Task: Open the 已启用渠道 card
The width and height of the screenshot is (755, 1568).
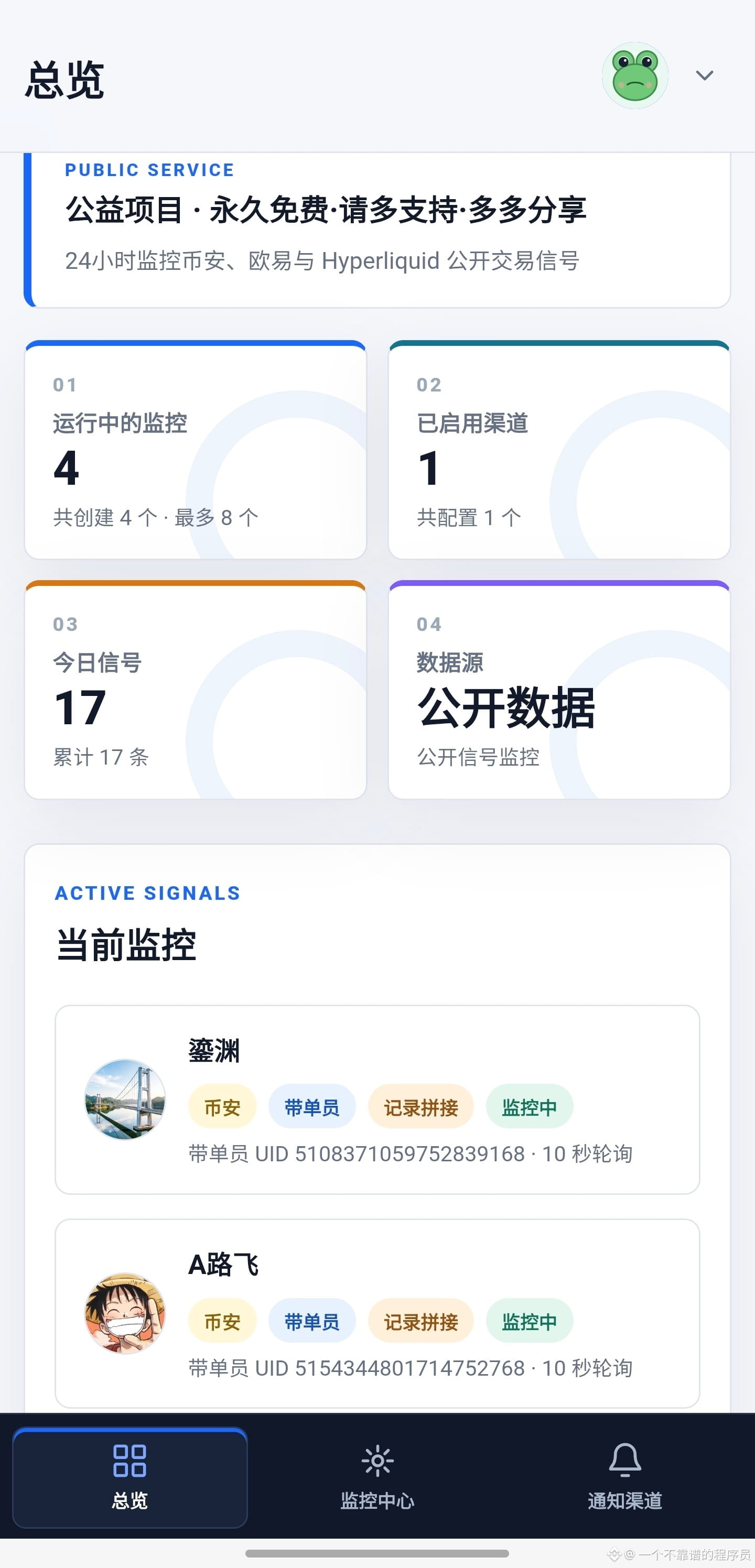Action: pos(559,450)
